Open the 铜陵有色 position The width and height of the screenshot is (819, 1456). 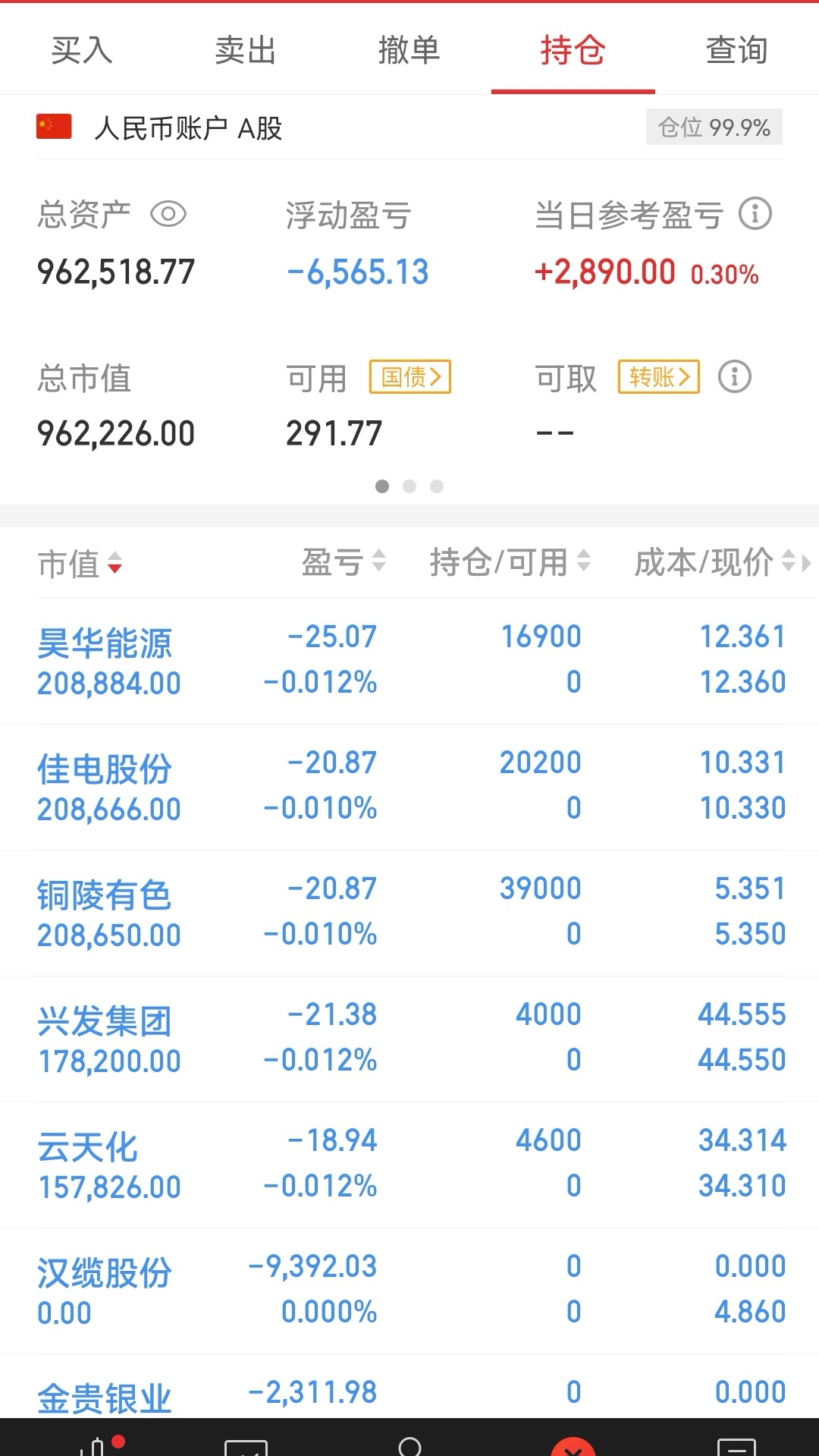click(x=409, y=913)
